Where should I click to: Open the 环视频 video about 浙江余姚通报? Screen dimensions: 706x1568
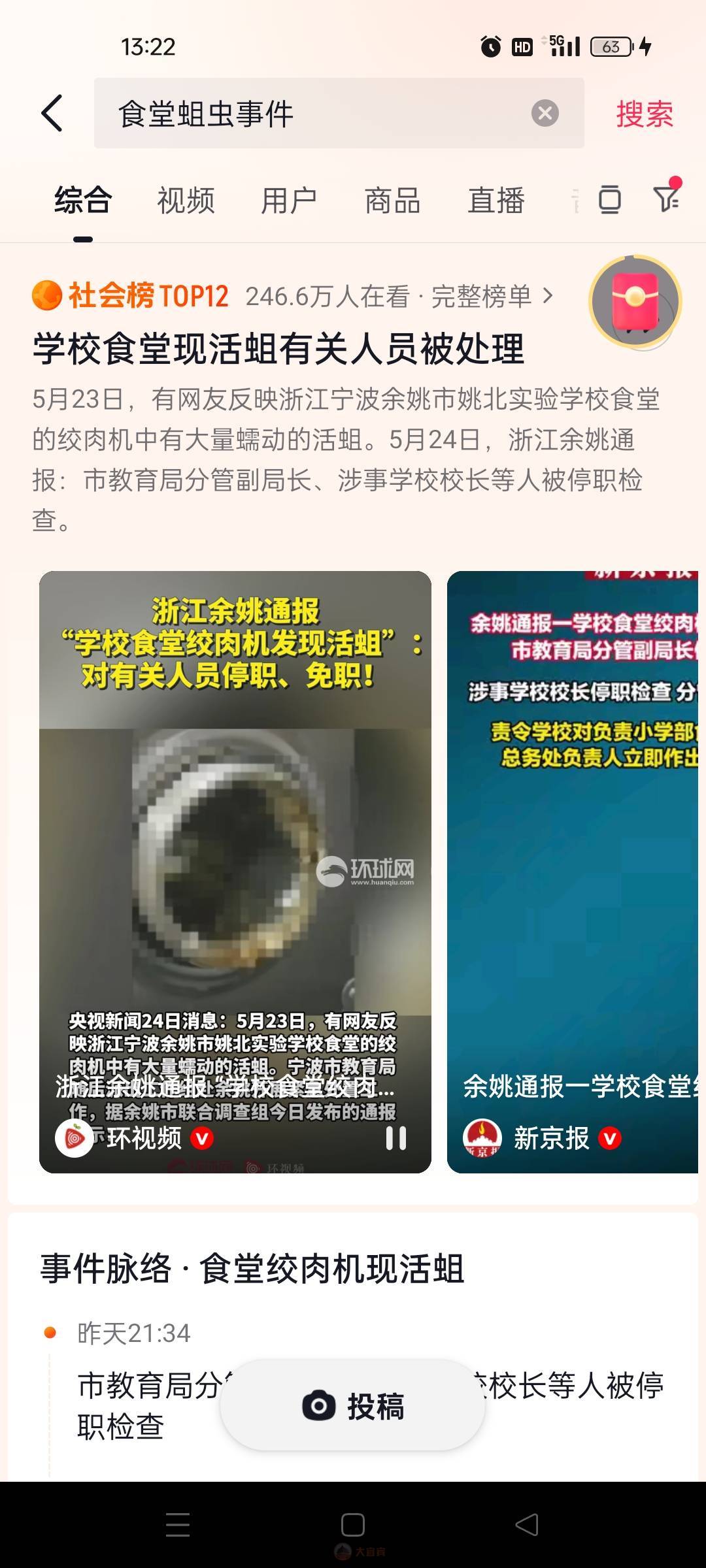[235, 849]
